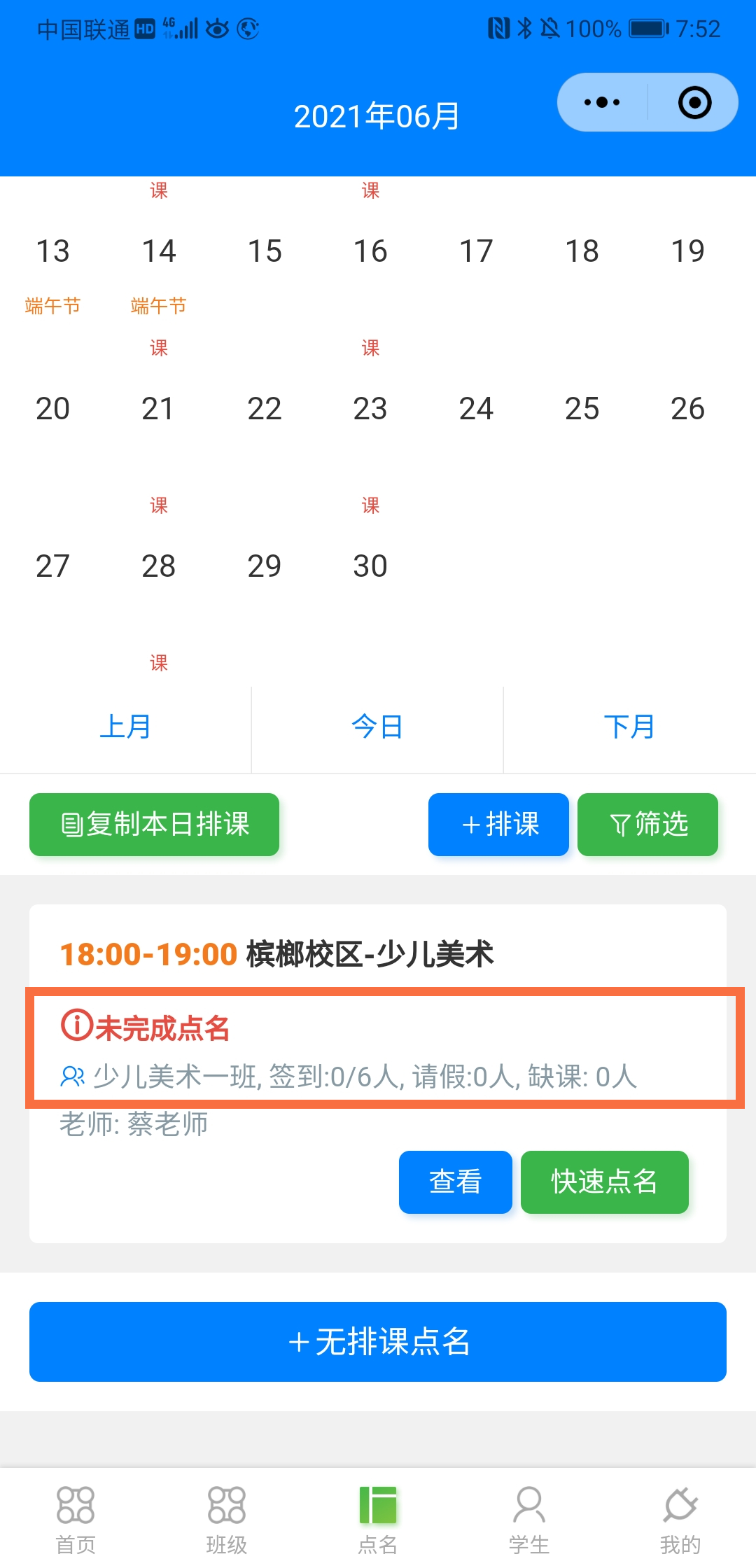Image resolution: width=756 pixels, height=1568 pixels.
Task: Start 快速点名 quick roll call
Action: (604, 1182)
